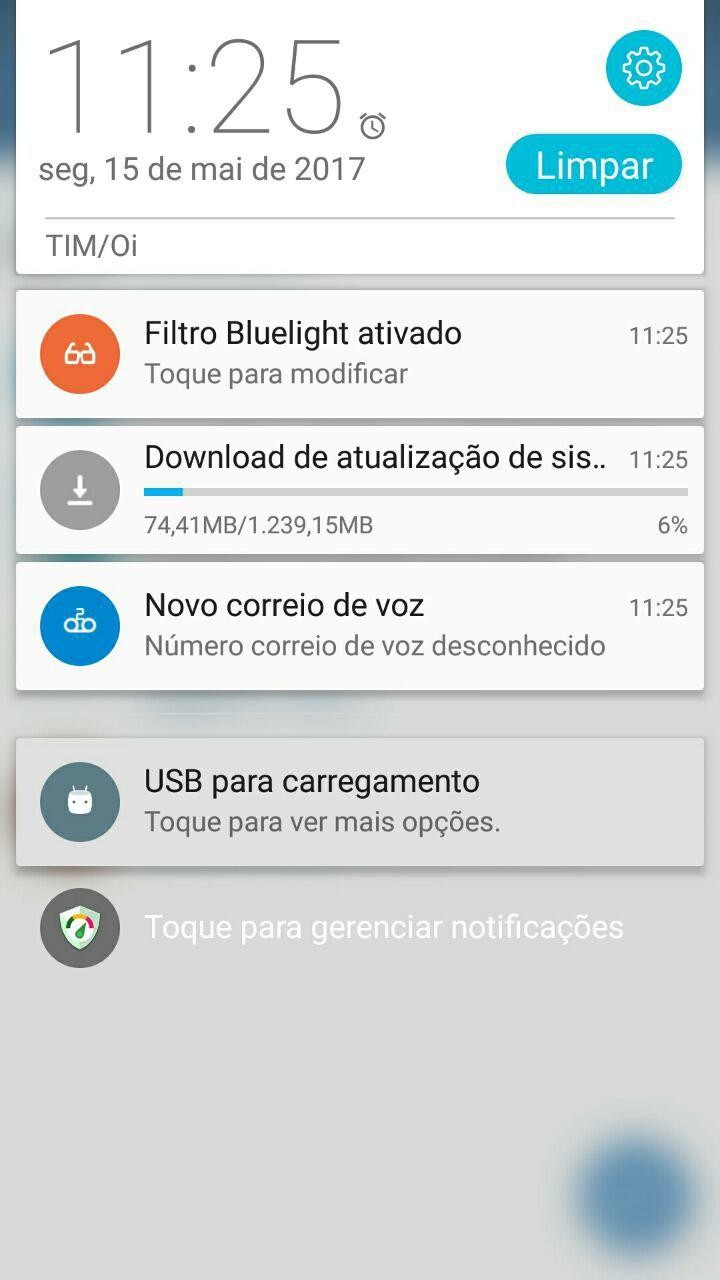Open the USB para carregamento notification
Viewport: 720px width, 1280px height.
[360, 802]
